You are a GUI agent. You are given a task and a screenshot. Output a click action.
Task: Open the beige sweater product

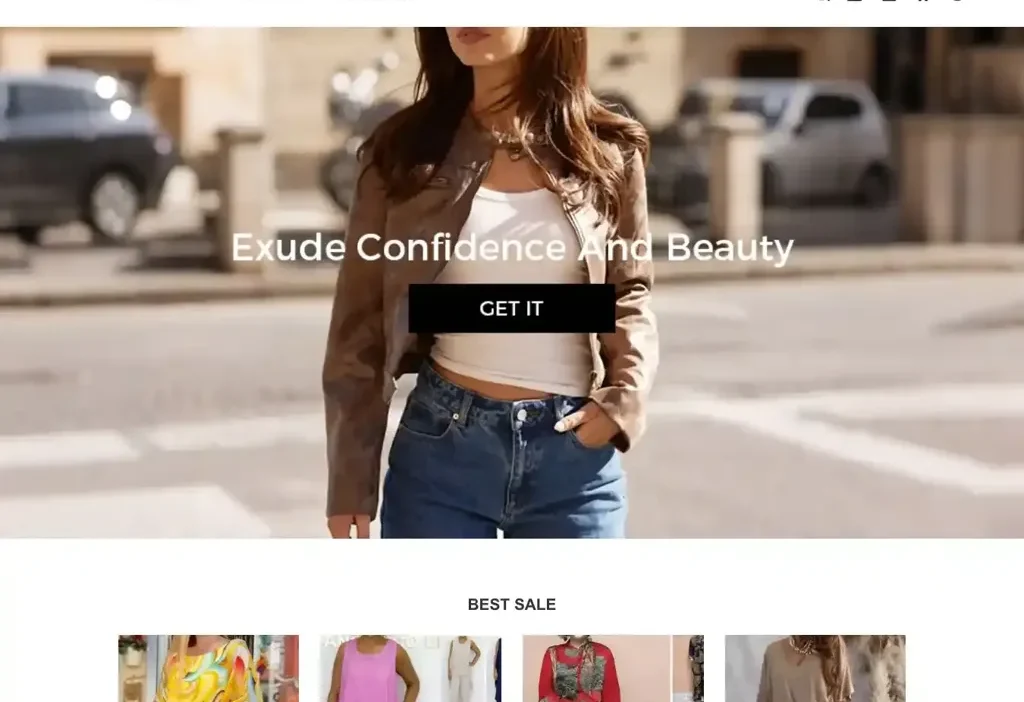pos(814,668)
